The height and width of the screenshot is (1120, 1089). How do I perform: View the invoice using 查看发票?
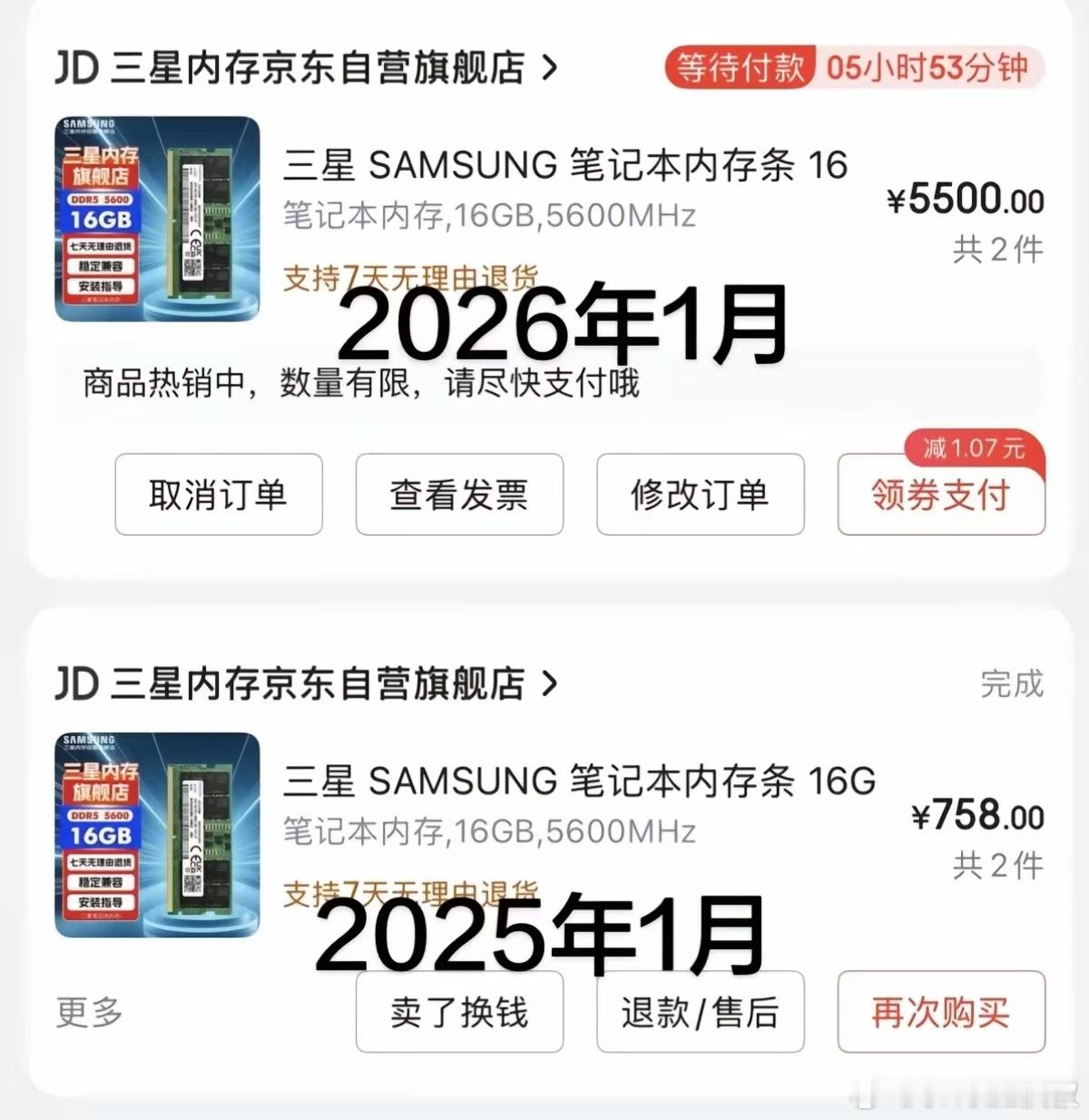tap(459, 496)
